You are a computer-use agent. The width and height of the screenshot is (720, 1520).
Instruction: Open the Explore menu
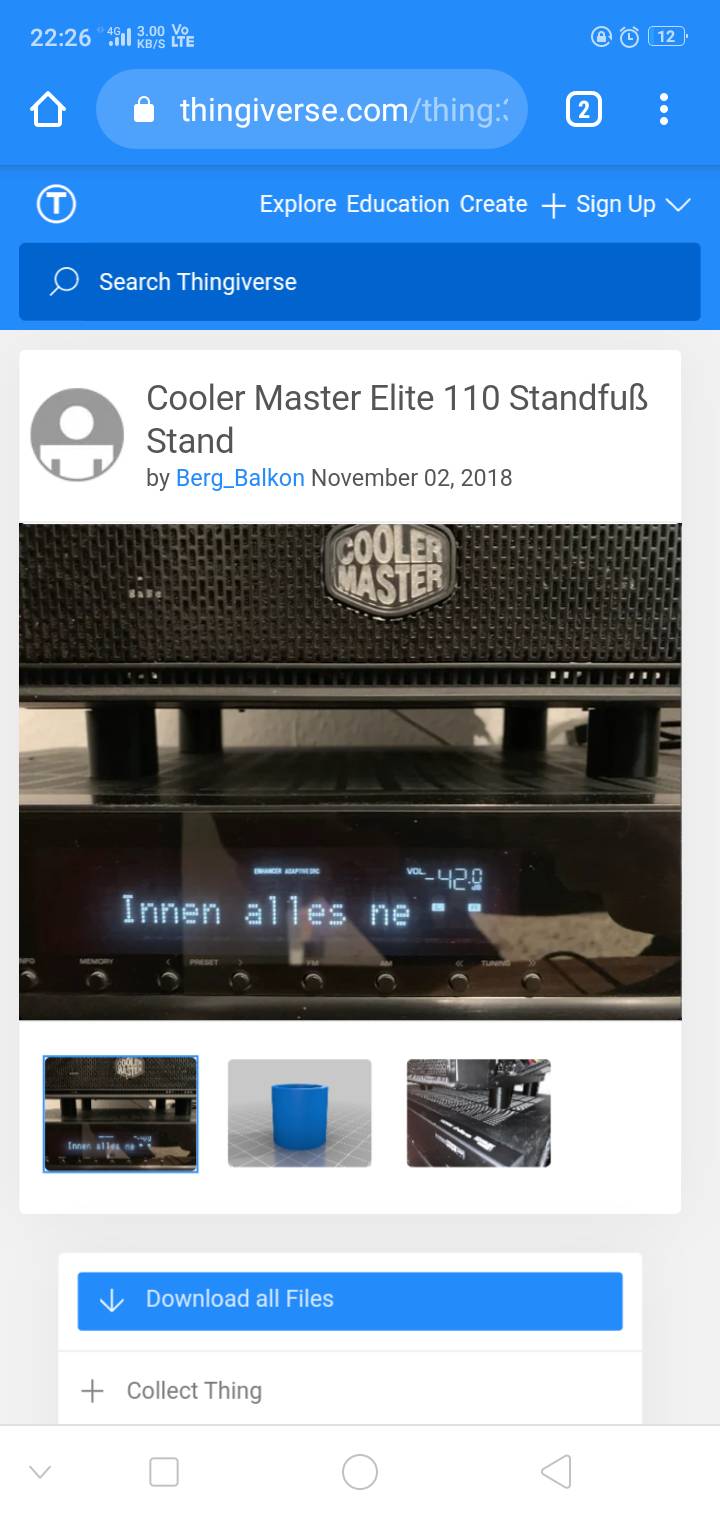point(297,204)
